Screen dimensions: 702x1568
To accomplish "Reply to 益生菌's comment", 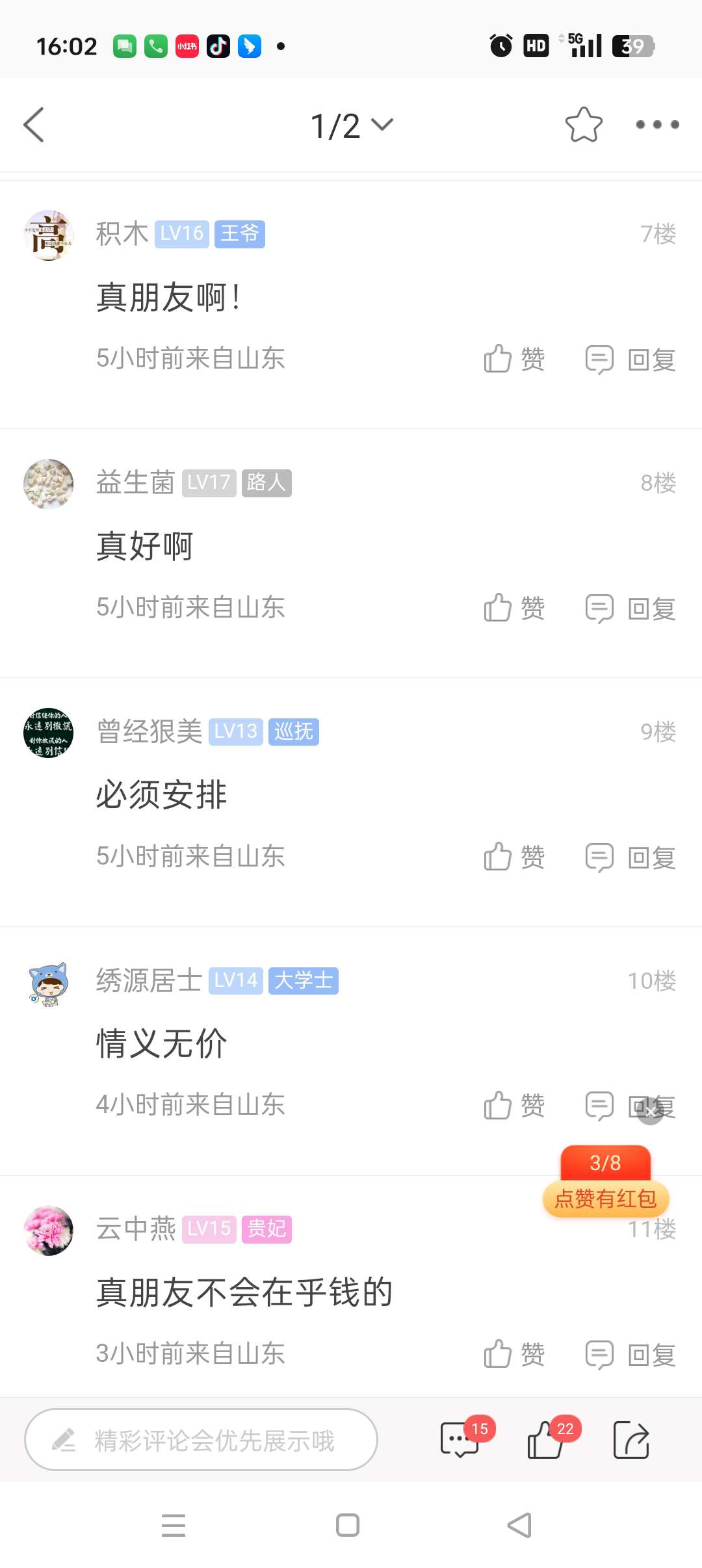I will (630, 608).
